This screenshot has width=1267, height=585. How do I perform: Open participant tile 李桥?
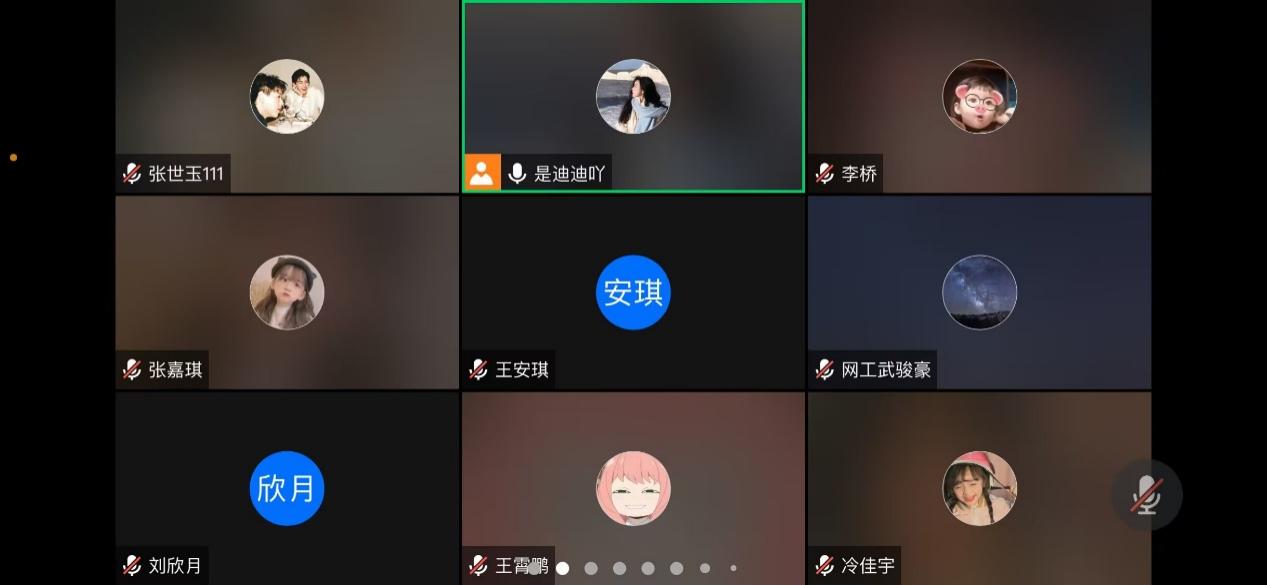pos(979,97)
